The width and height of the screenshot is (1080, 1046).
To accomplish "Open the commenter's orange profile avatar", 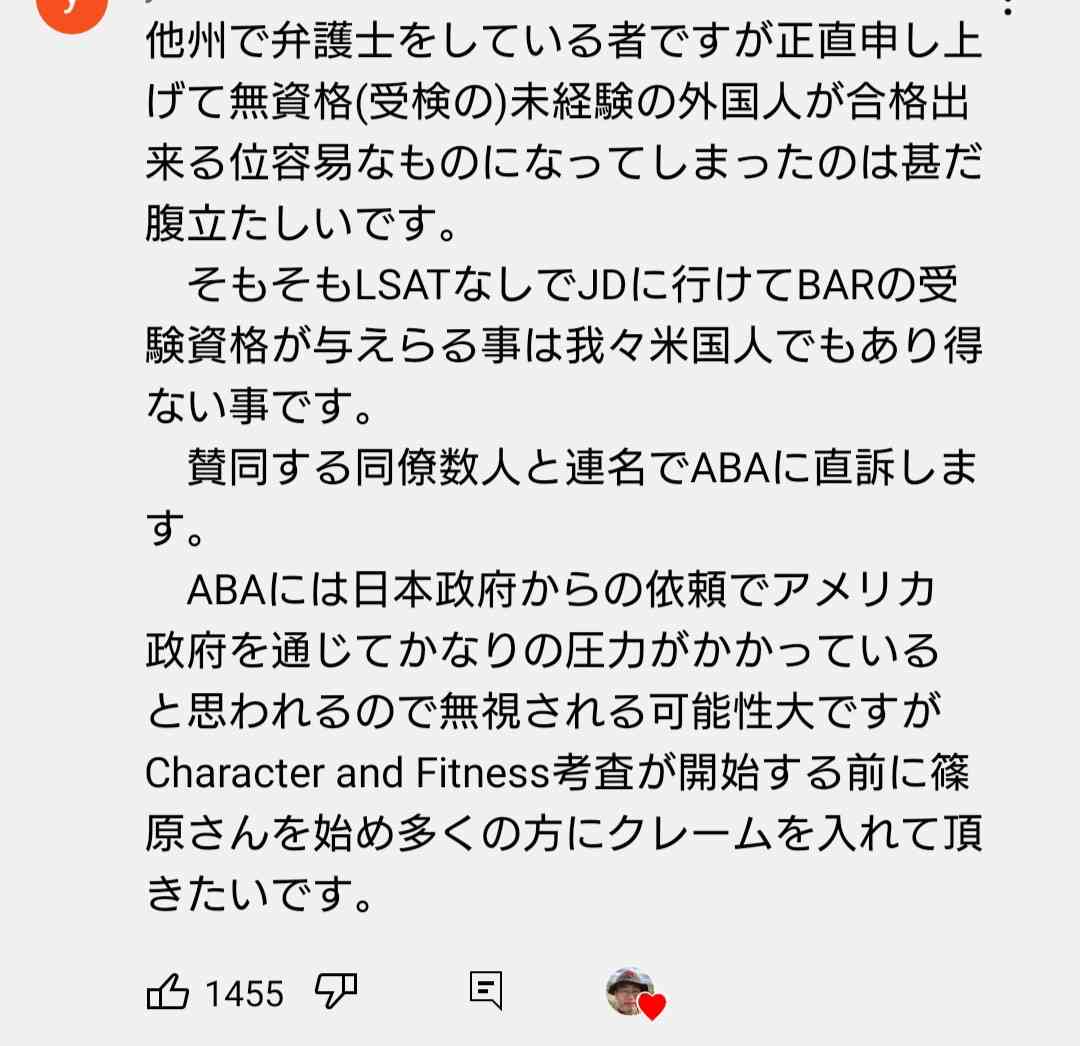I will pos(69,12).
